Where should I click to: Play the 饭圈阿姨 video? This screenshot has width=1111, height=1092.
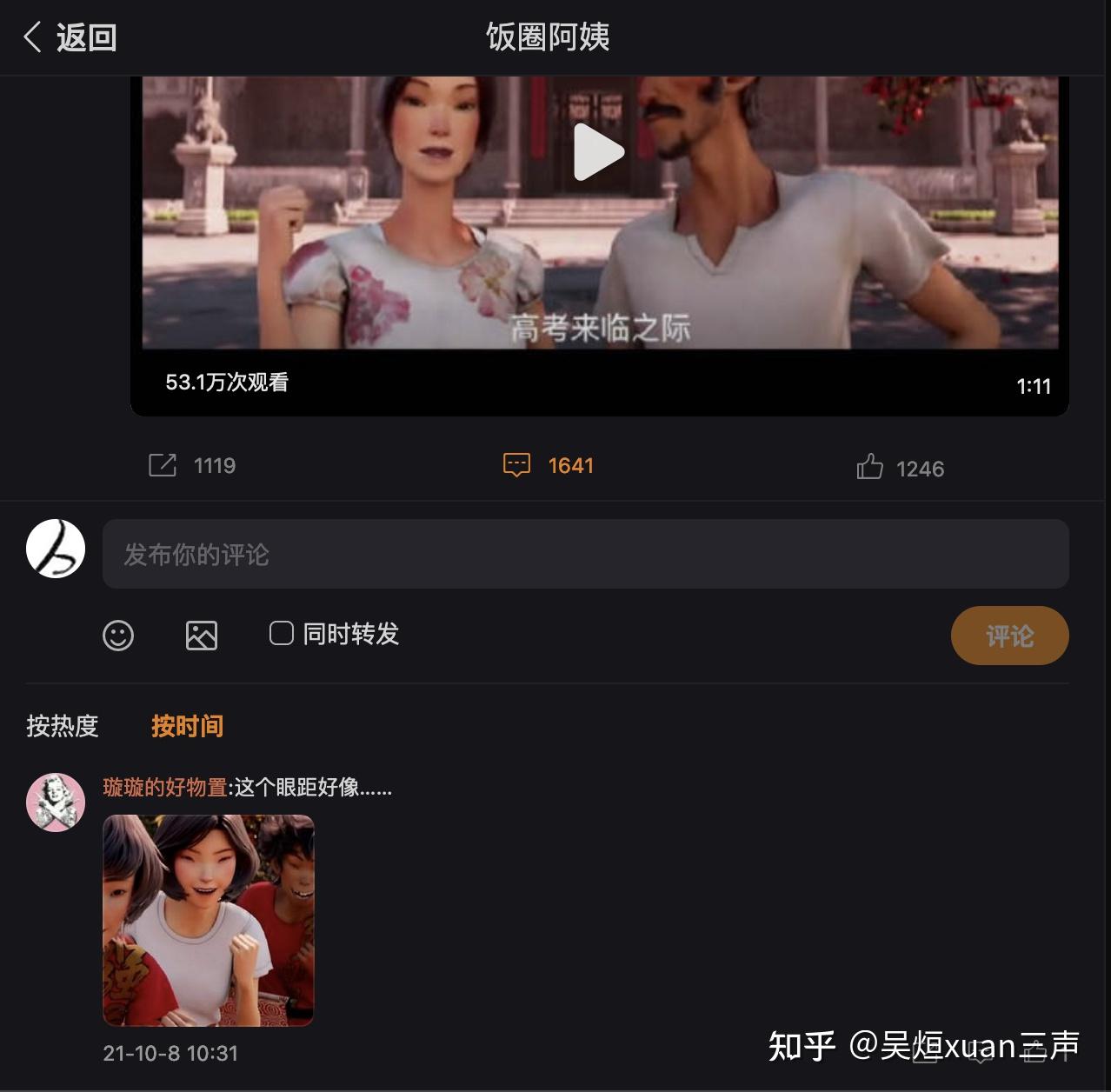[598, 152]
